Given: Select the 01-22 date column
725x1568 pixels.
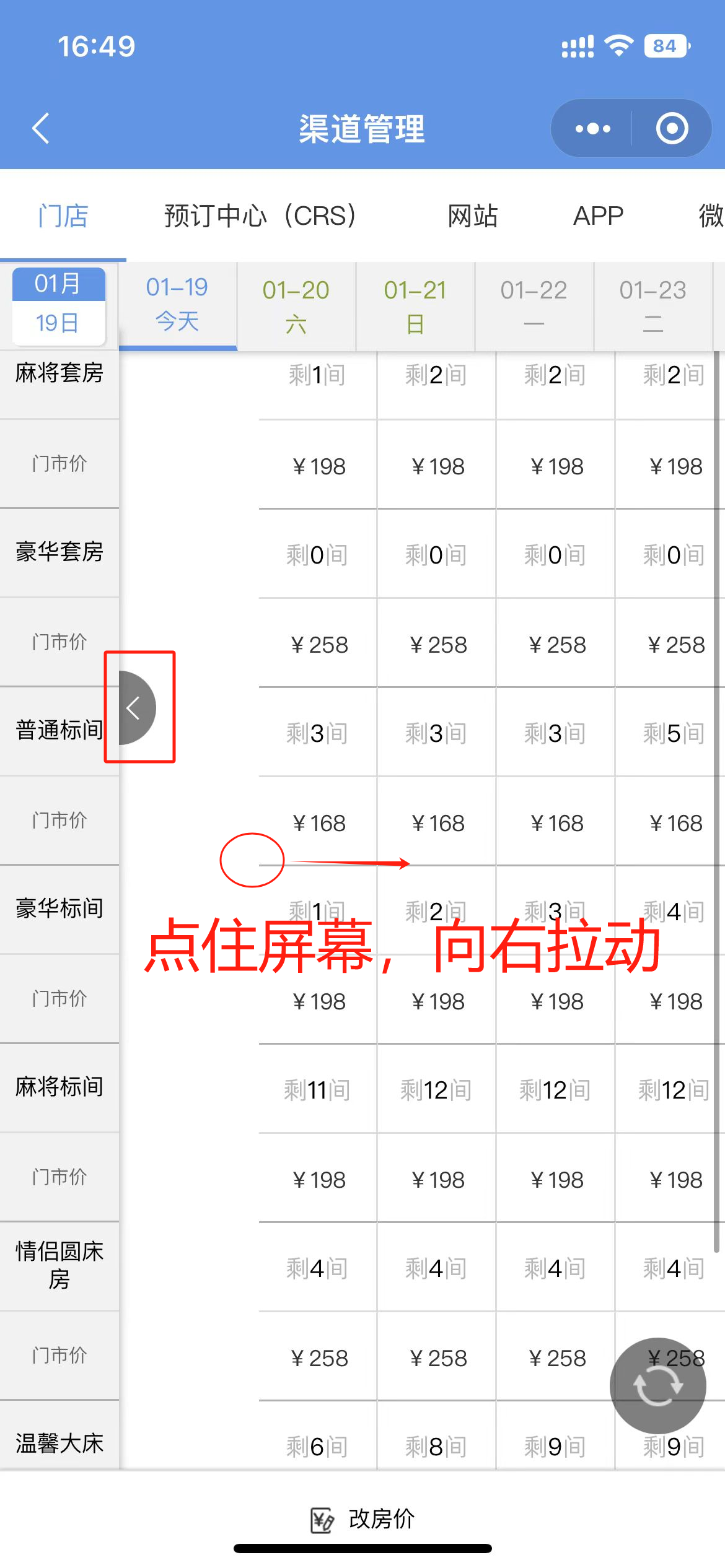Looking at the screenshot, I should pyautogui.click(x=534, y=306).
